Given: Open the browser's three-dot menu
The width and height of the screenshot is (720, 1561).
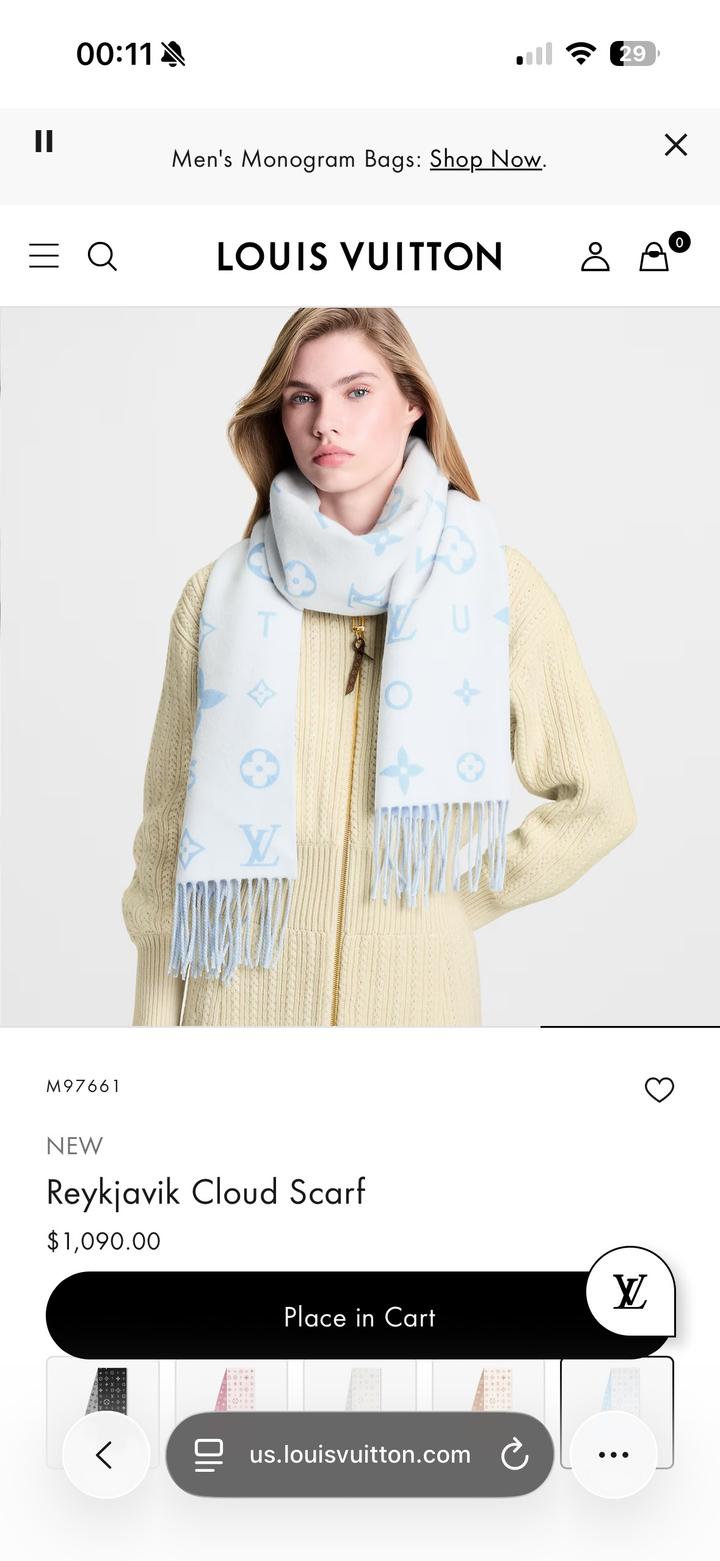Looking at the screenshot, I should pos(613,1455).
